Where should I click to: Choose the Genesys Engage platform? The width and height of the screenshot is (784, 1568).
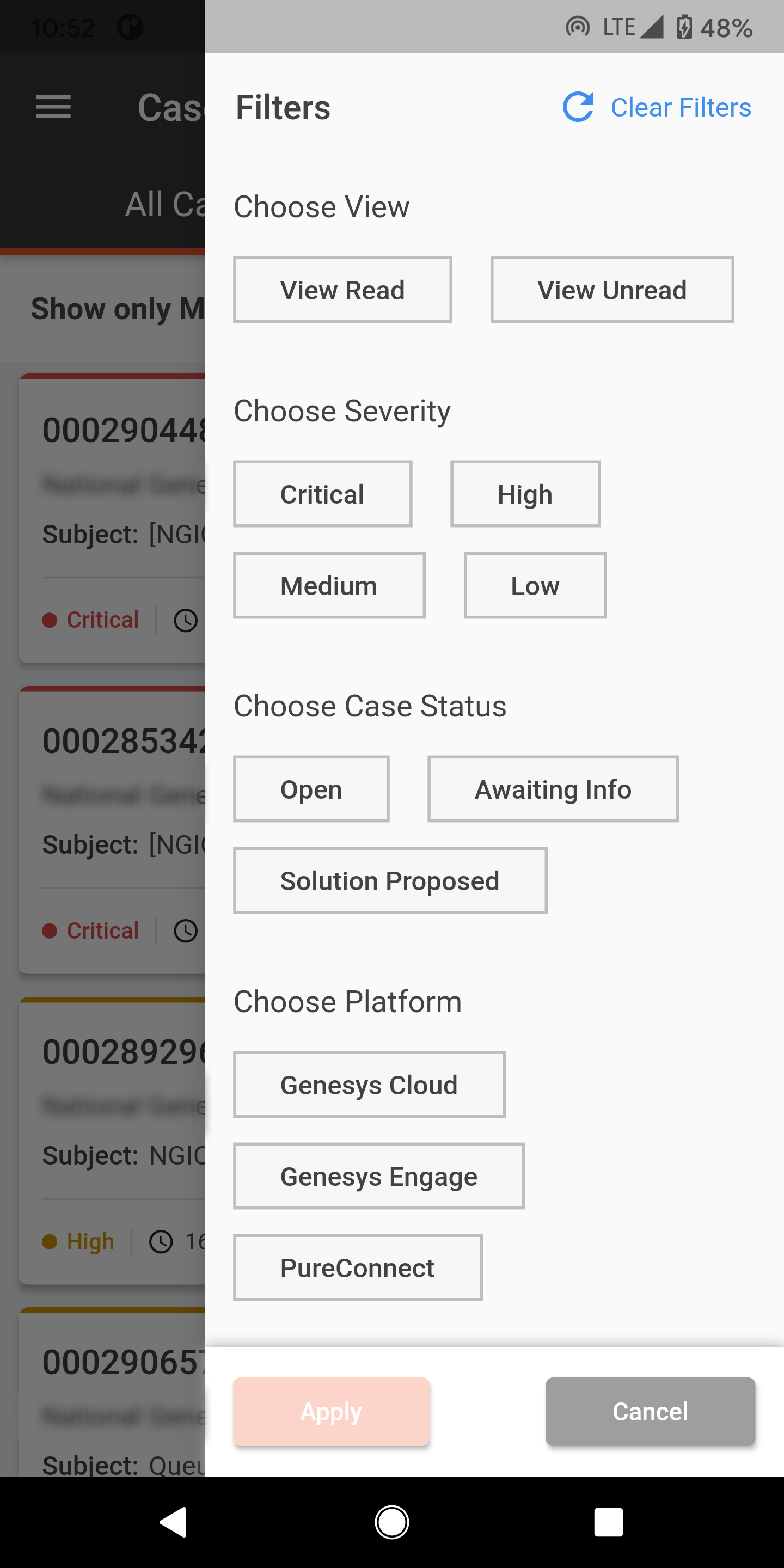point(379,1175)
